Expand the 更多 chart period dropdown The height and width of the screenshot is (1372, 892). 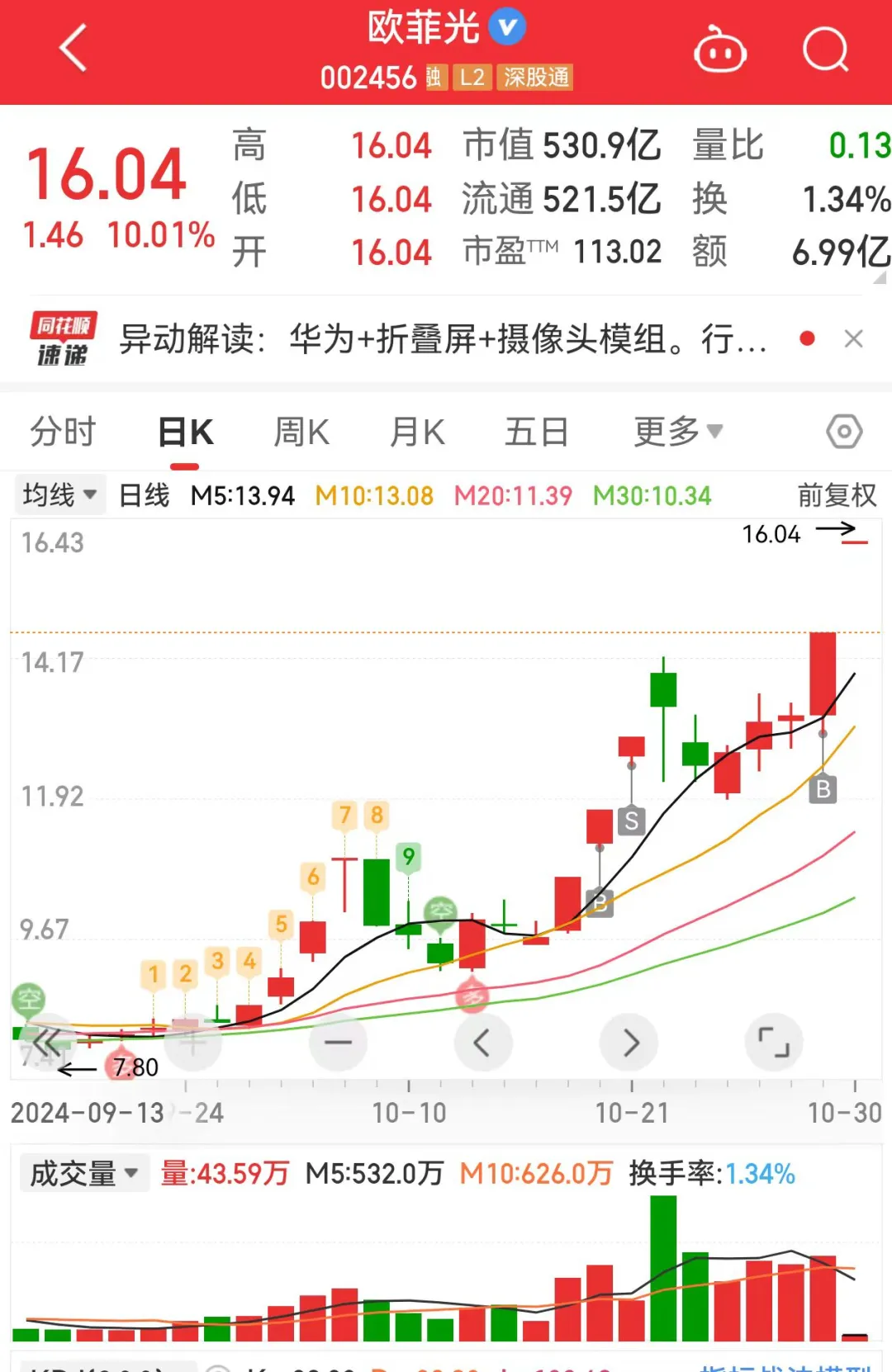click(x=678, y=432)
